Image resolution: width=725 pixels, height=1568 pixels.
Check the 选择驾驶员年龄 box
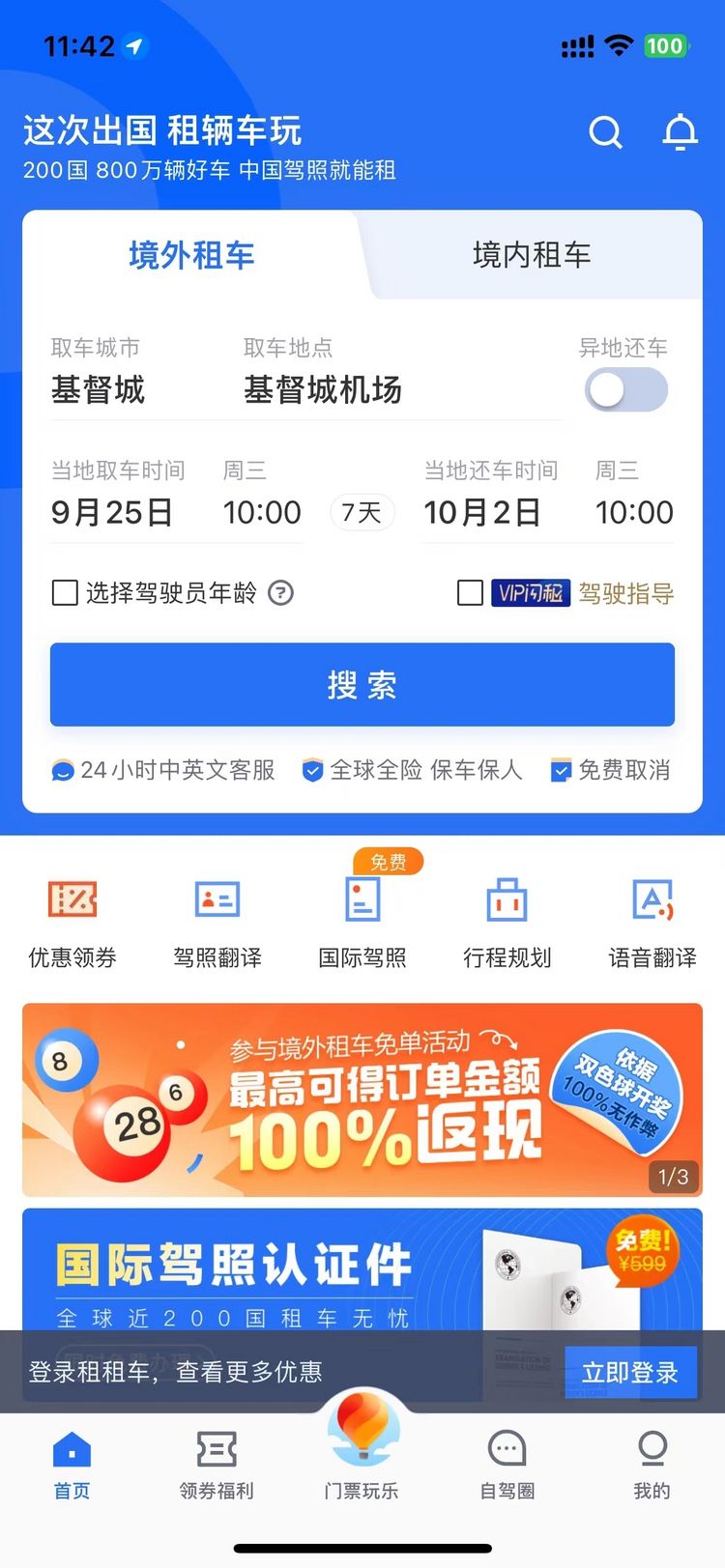(65, 592)
